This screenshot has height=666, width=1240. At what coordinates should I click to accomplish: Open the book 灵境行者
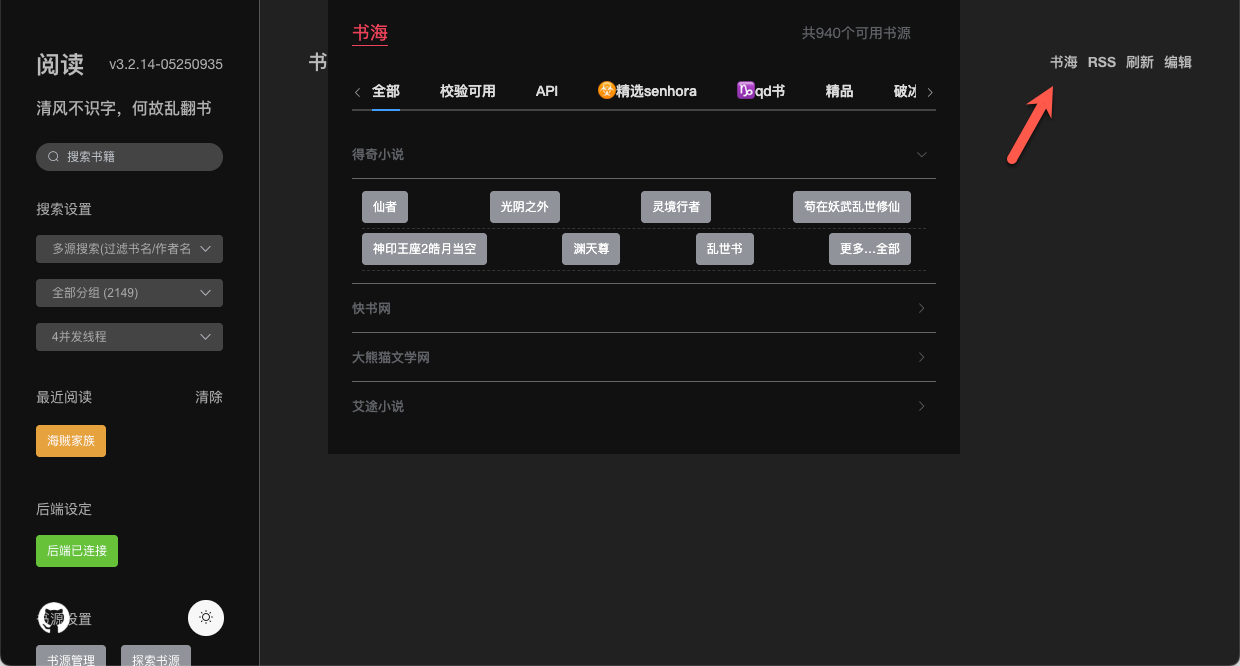click(x=676, y=207)
